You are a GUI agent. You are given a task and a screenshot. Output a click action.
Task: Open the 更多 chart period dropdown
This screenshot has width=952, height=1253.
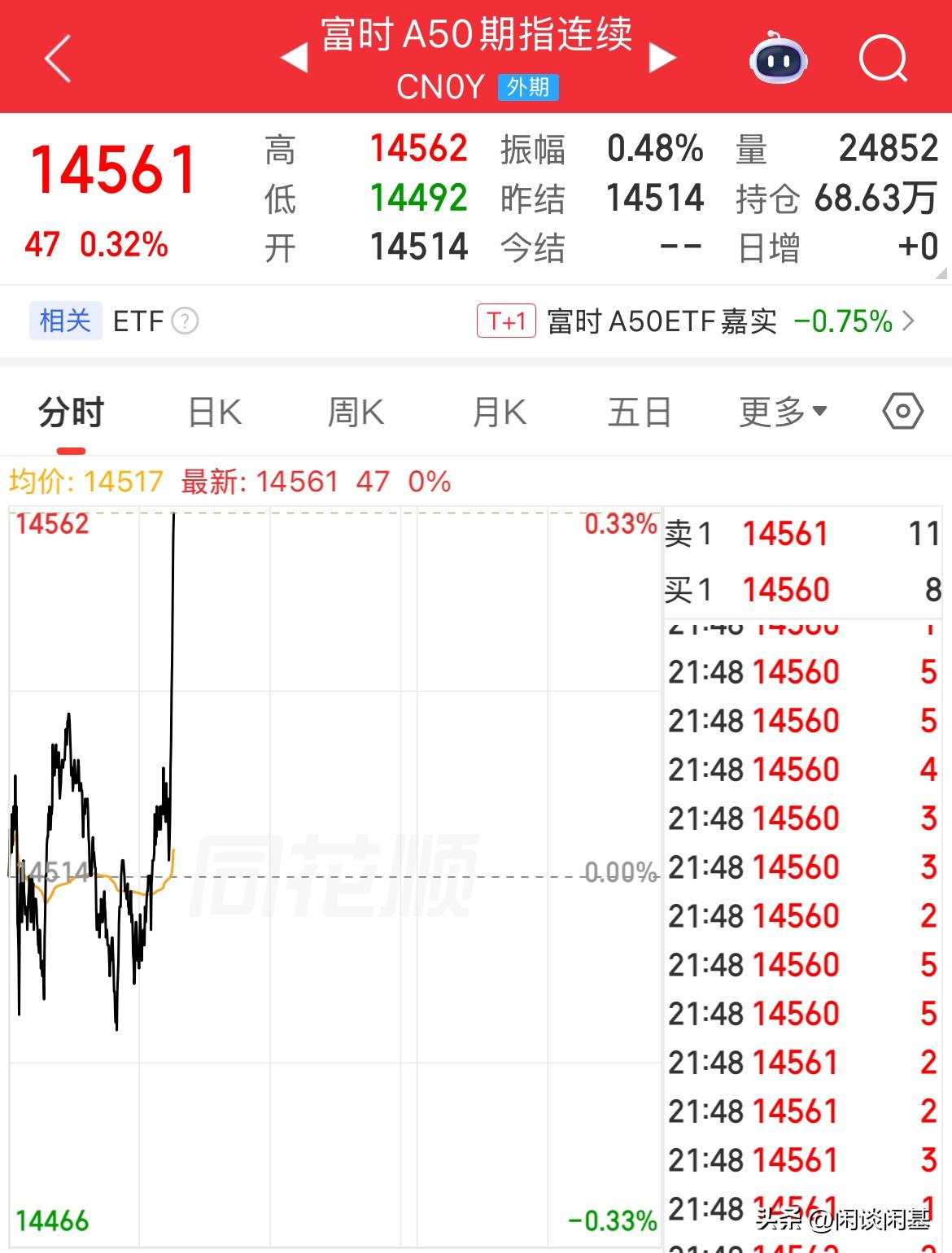tap(783, 412)
